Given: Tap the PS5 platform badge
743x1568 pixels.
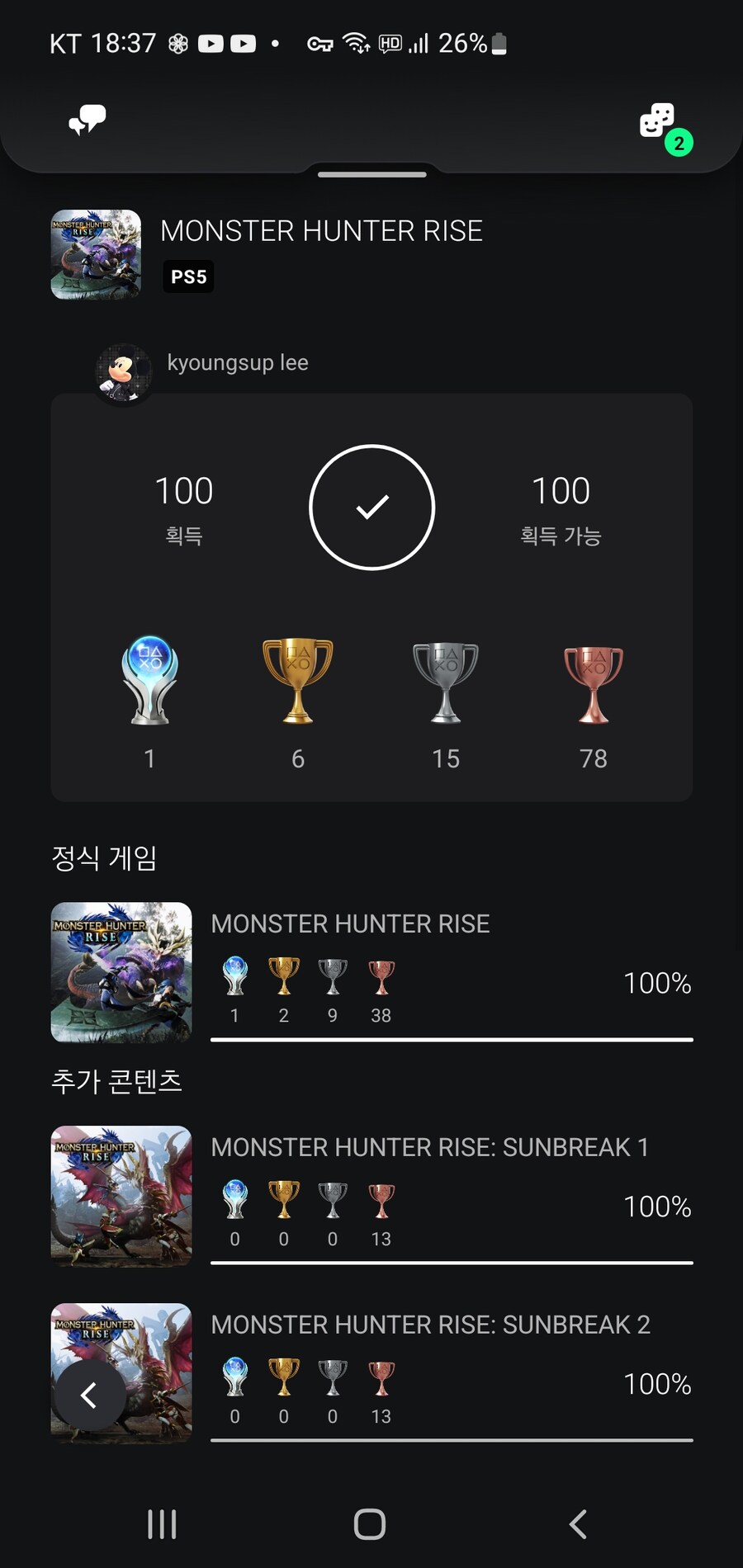Looking at the screenshot, I should pyautogui.click(x=188, y=277).
